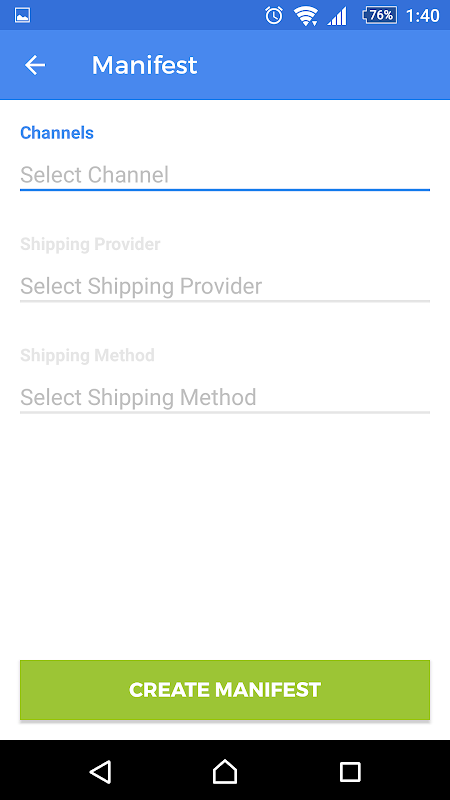Go back using the app bar arrow
Screen dimensions: 450x800
(35, 65)
